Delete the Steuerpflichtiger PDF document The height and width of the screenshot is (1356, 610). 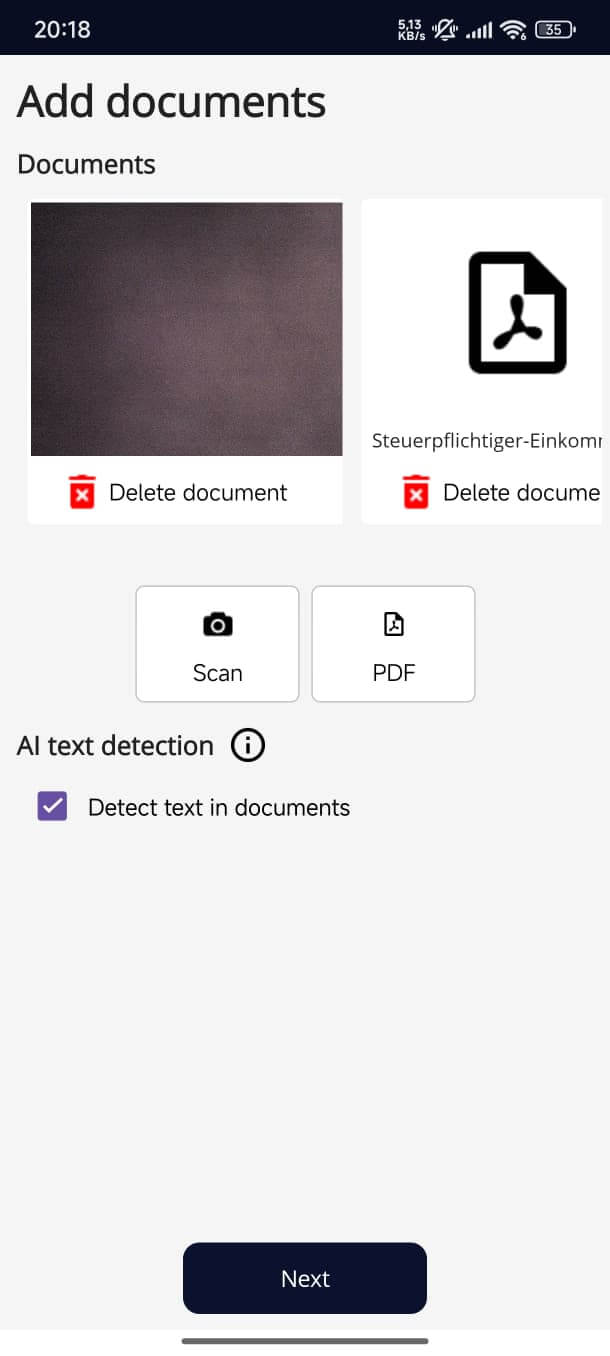[x=502, y=493]
